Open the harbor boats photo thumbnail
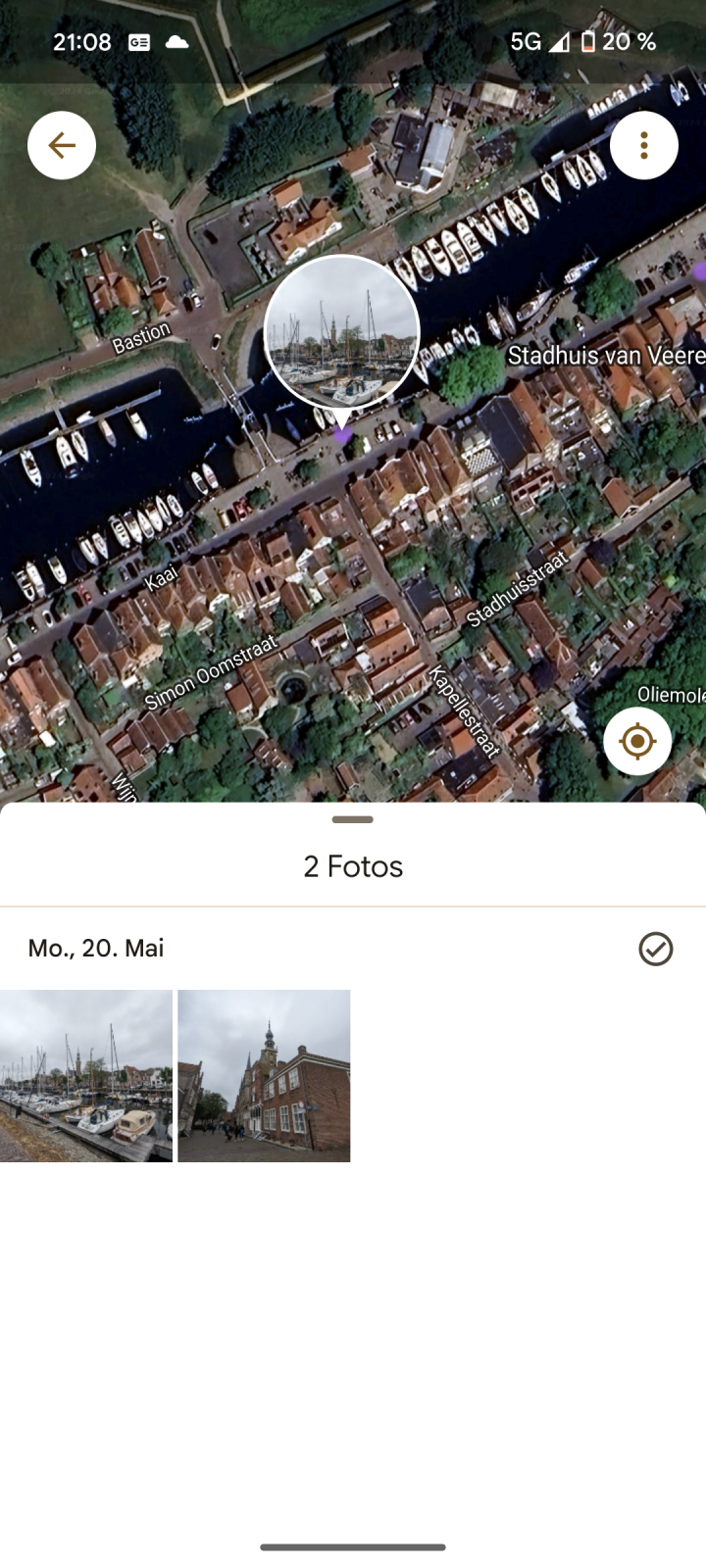The height and width of the screenshot is (1568, 706). click(x=86, y=1076)
